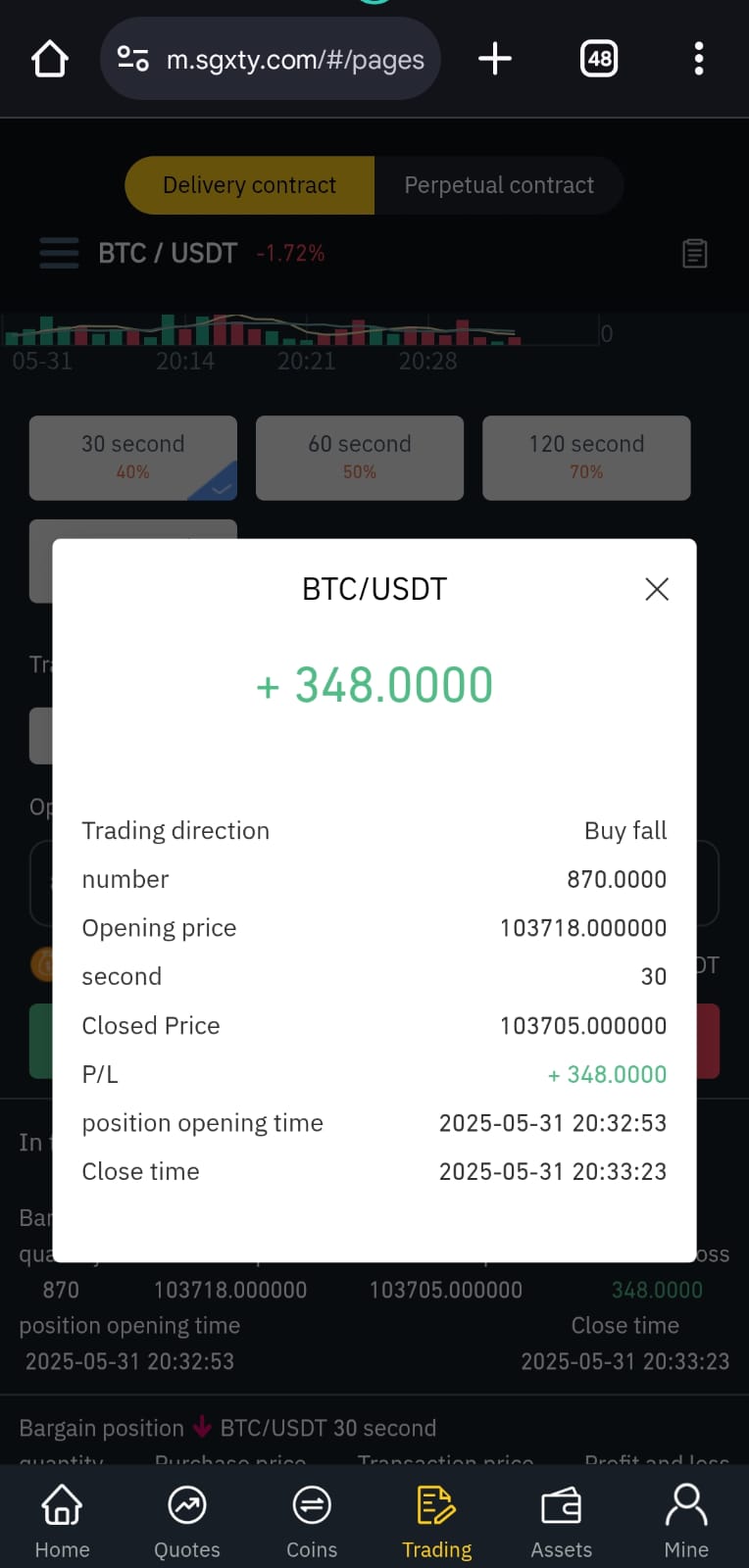Tap the m.sgxty.com address bar
Image resolution: width=749 pixels, height=1568 pixels.
(x=271, y=59)
